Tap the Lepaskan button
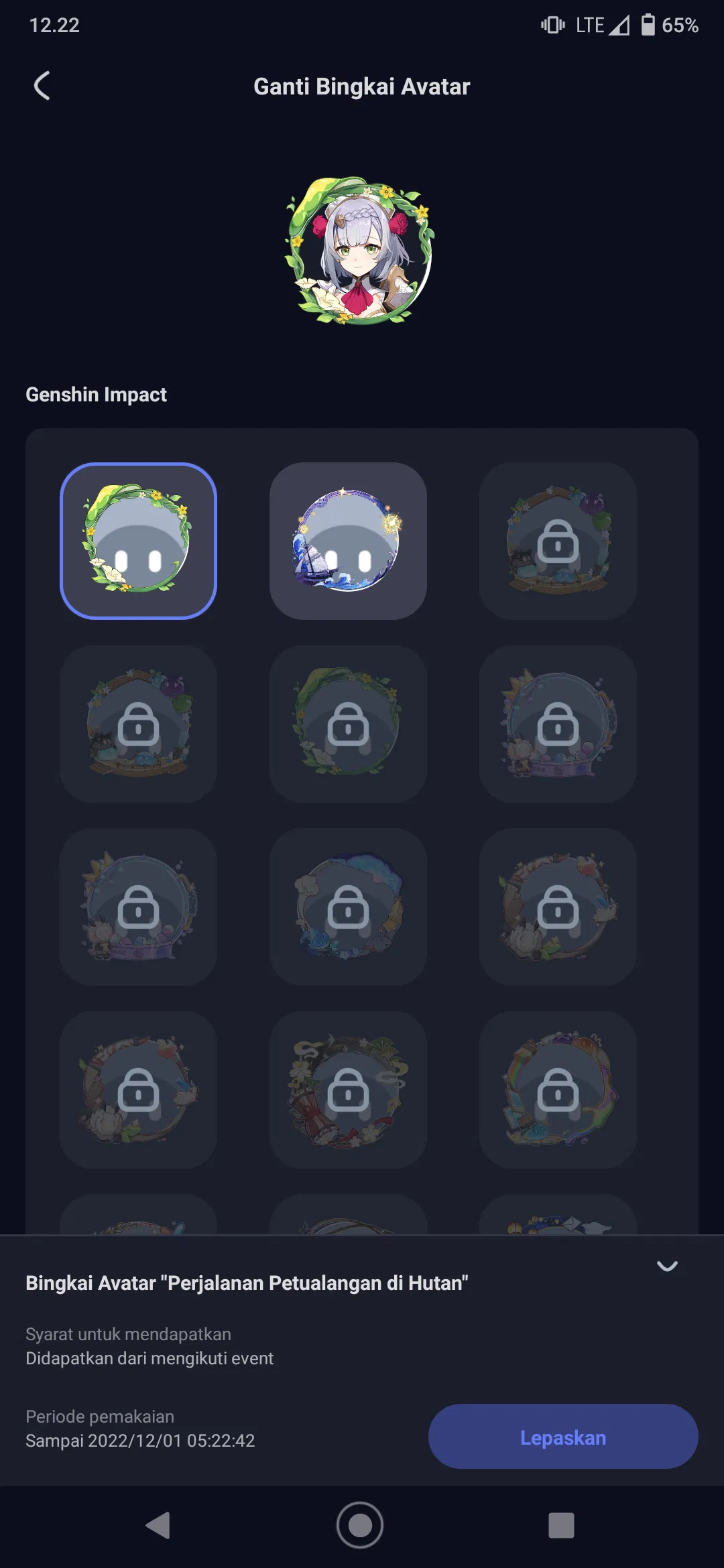The width and height of the screenshot is (724, 1568). click(563, 1437)
